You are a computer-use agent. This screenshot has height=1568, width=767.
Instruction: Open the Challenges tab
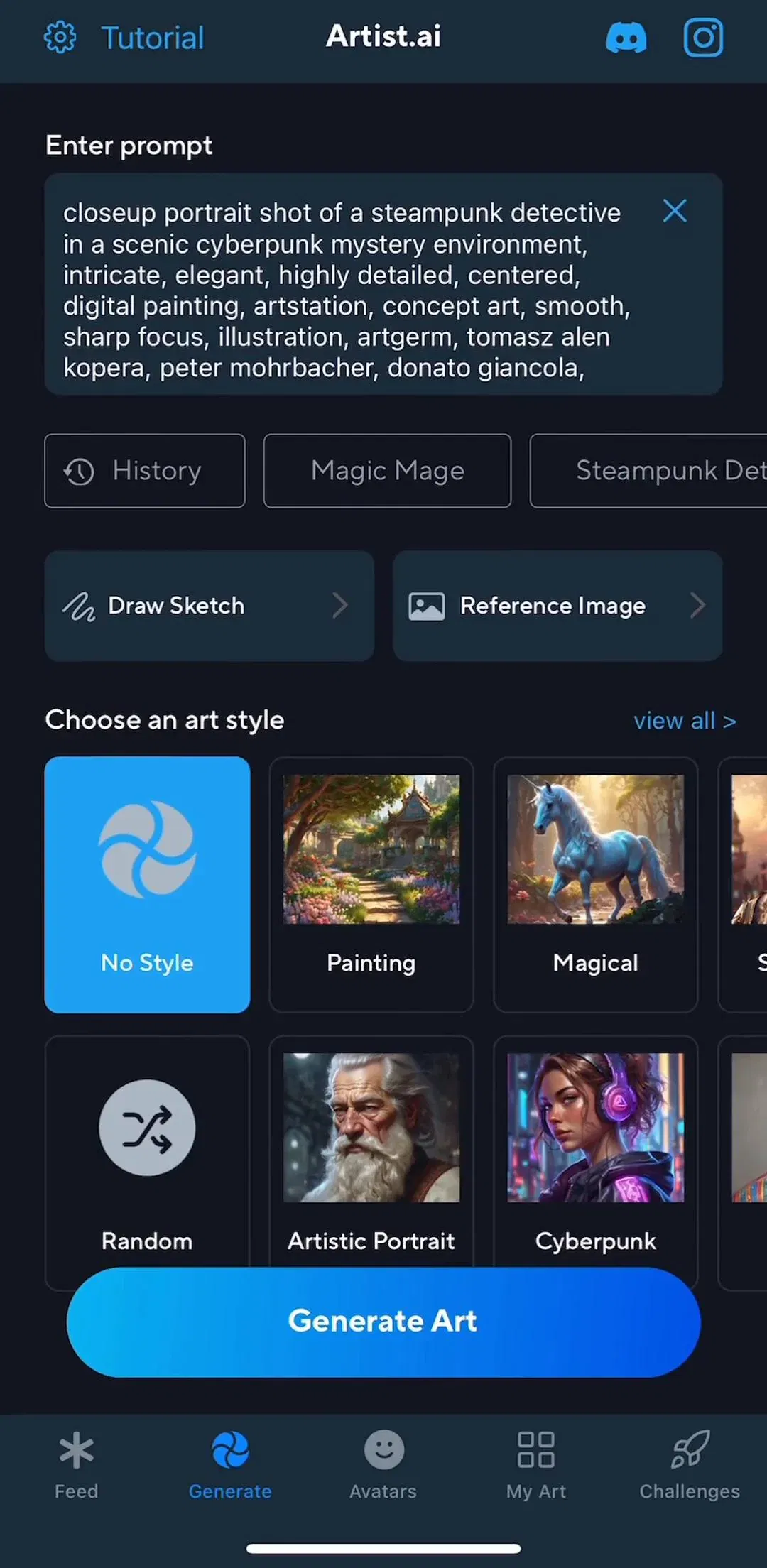pyautogui.click(x=690, y=1465)
